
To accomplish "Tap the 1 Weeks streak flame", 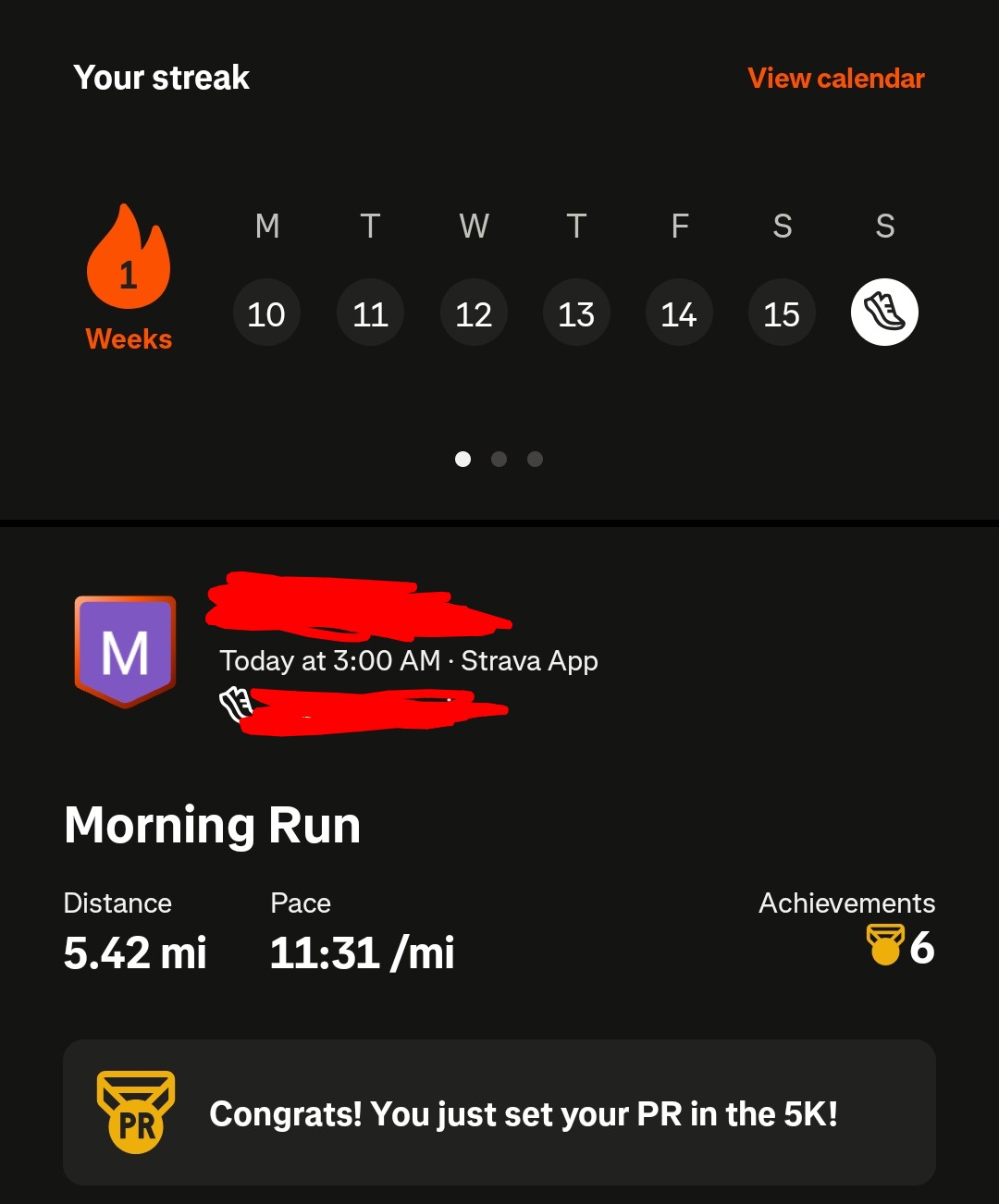I will click(129, 261).
